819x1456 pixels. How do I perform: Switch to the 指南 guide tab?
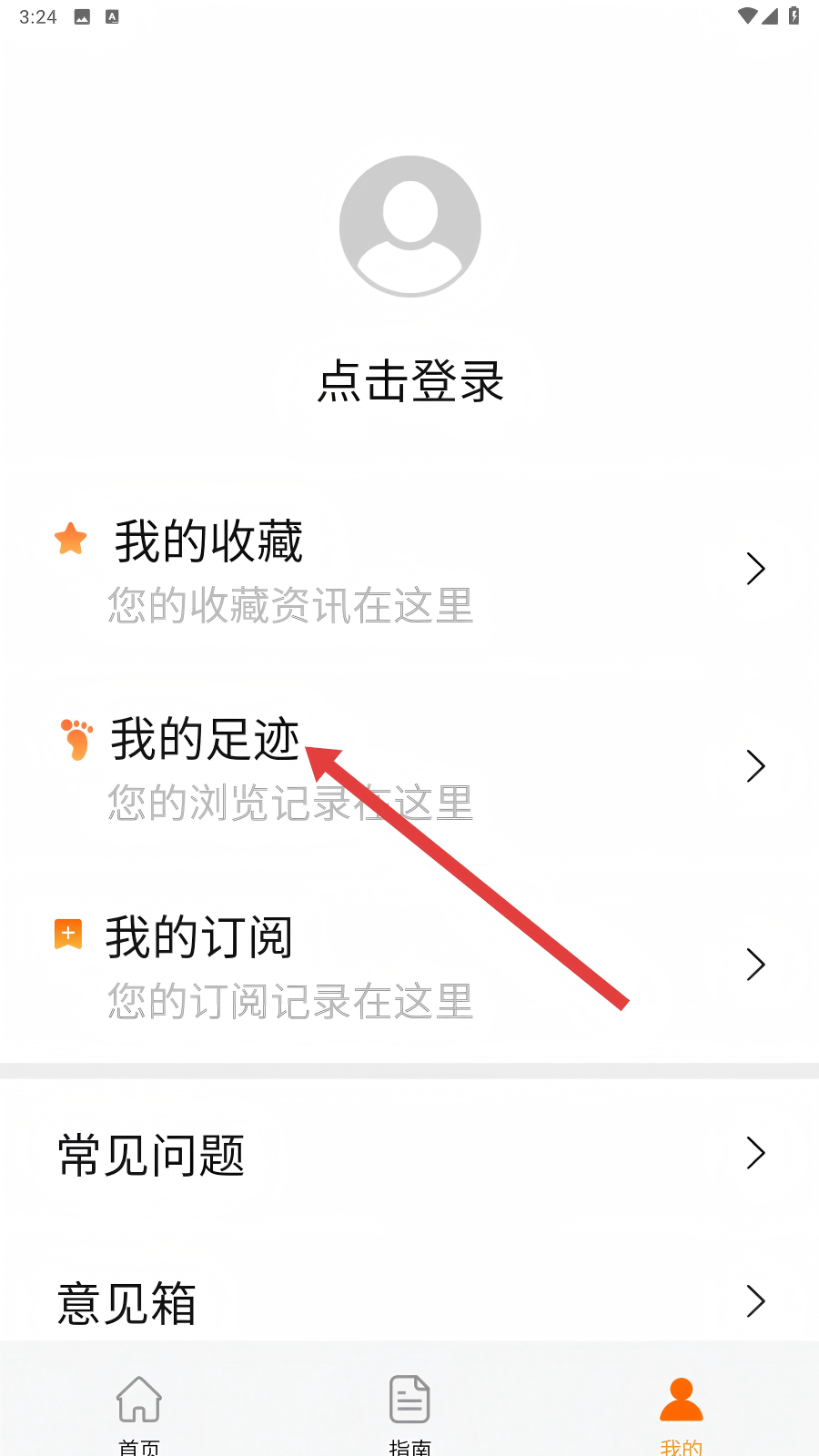click(409, 1412)
